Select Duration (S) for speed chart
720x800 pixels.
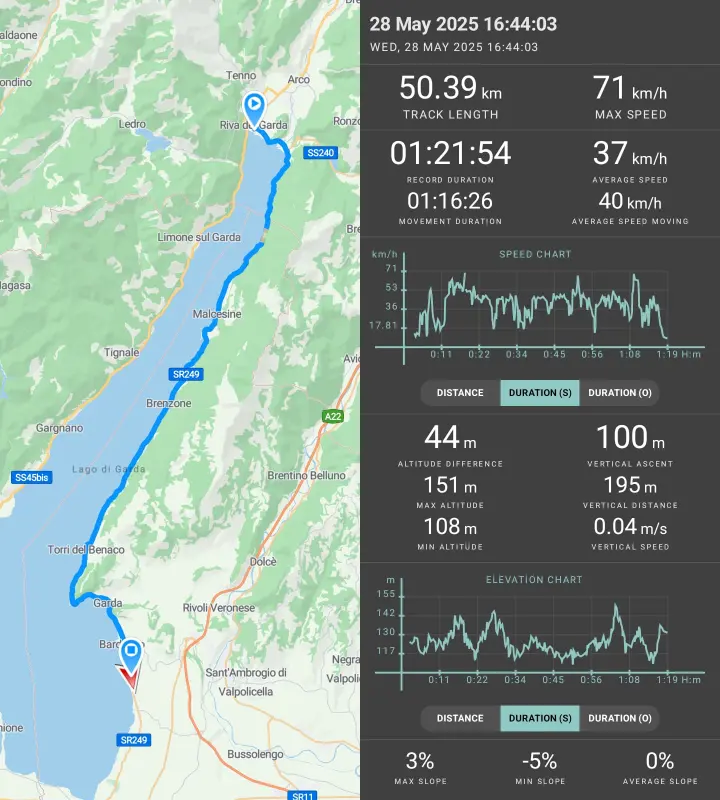tap(540, 393)
